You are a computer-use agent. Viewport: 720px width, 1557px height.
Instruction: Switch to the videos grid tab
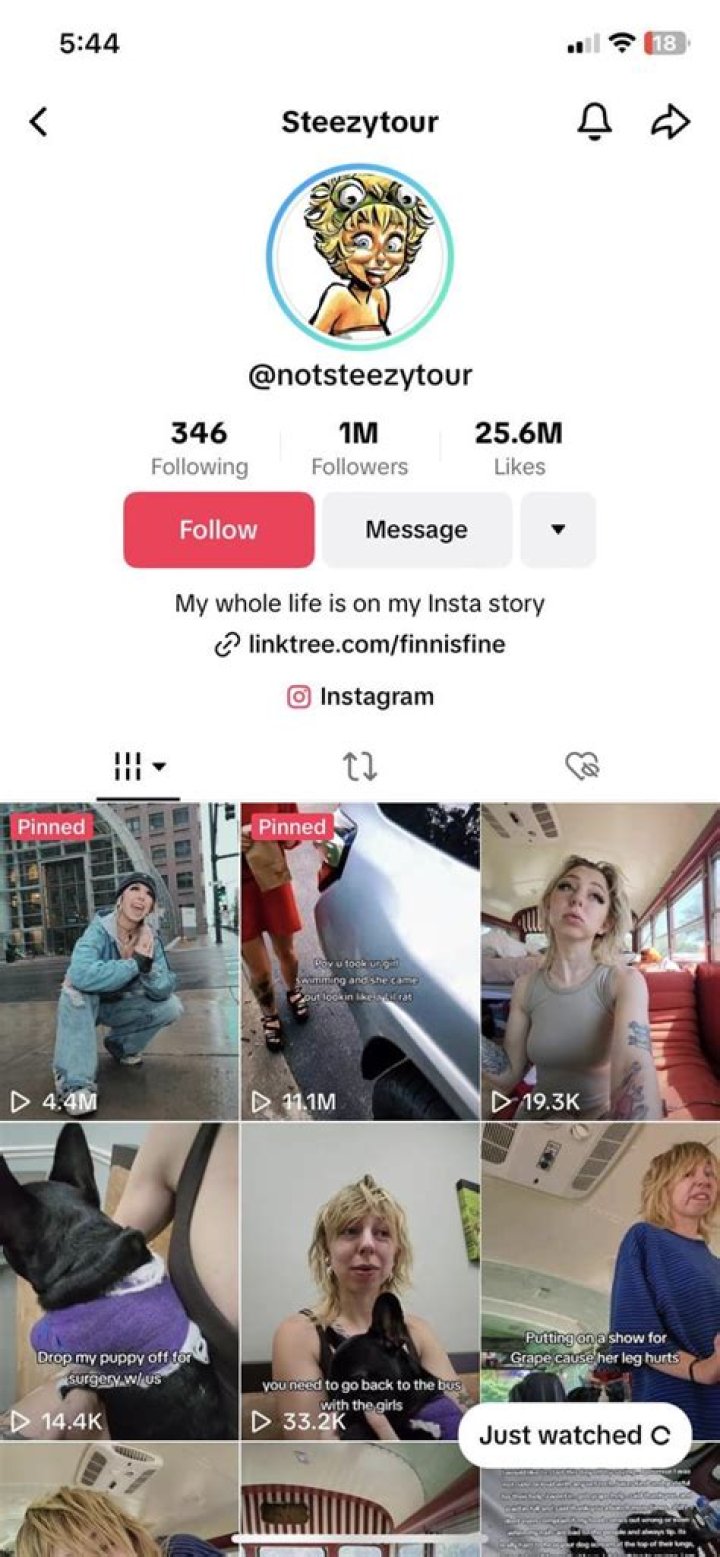[x=139, y=767]
